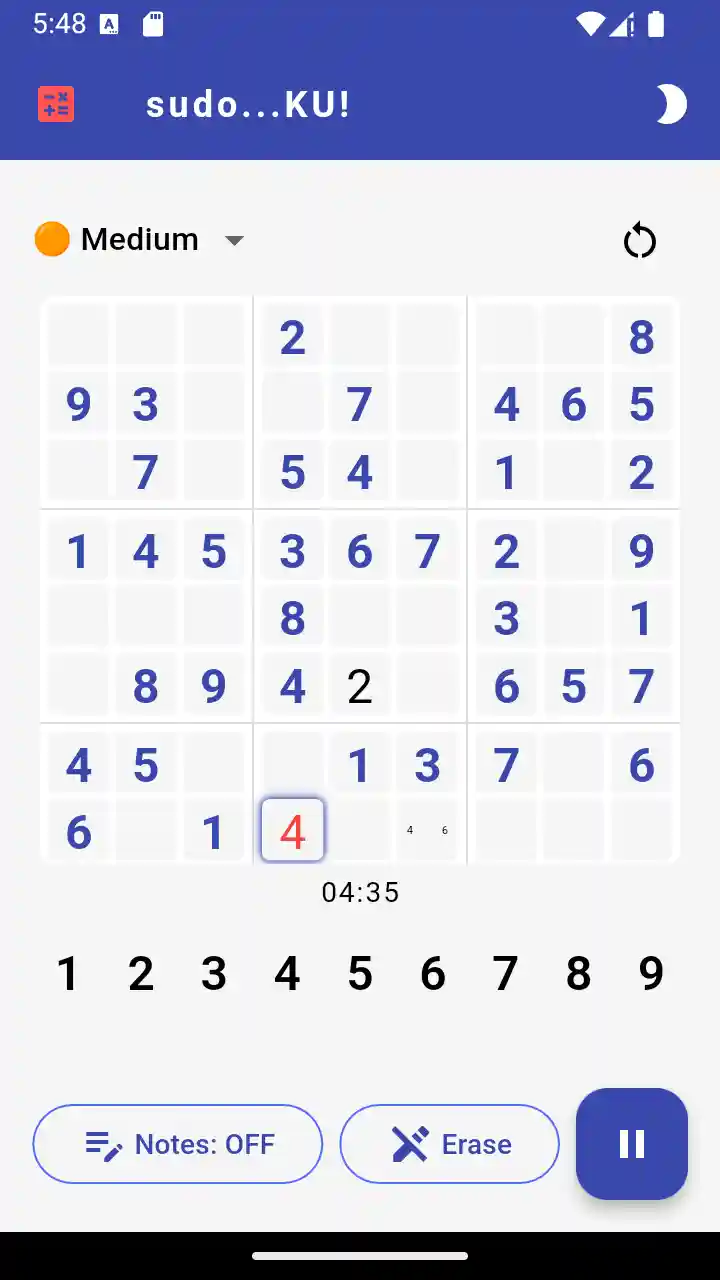
Task: Enter number 8 from the number pad
Action: pos(579,973)
